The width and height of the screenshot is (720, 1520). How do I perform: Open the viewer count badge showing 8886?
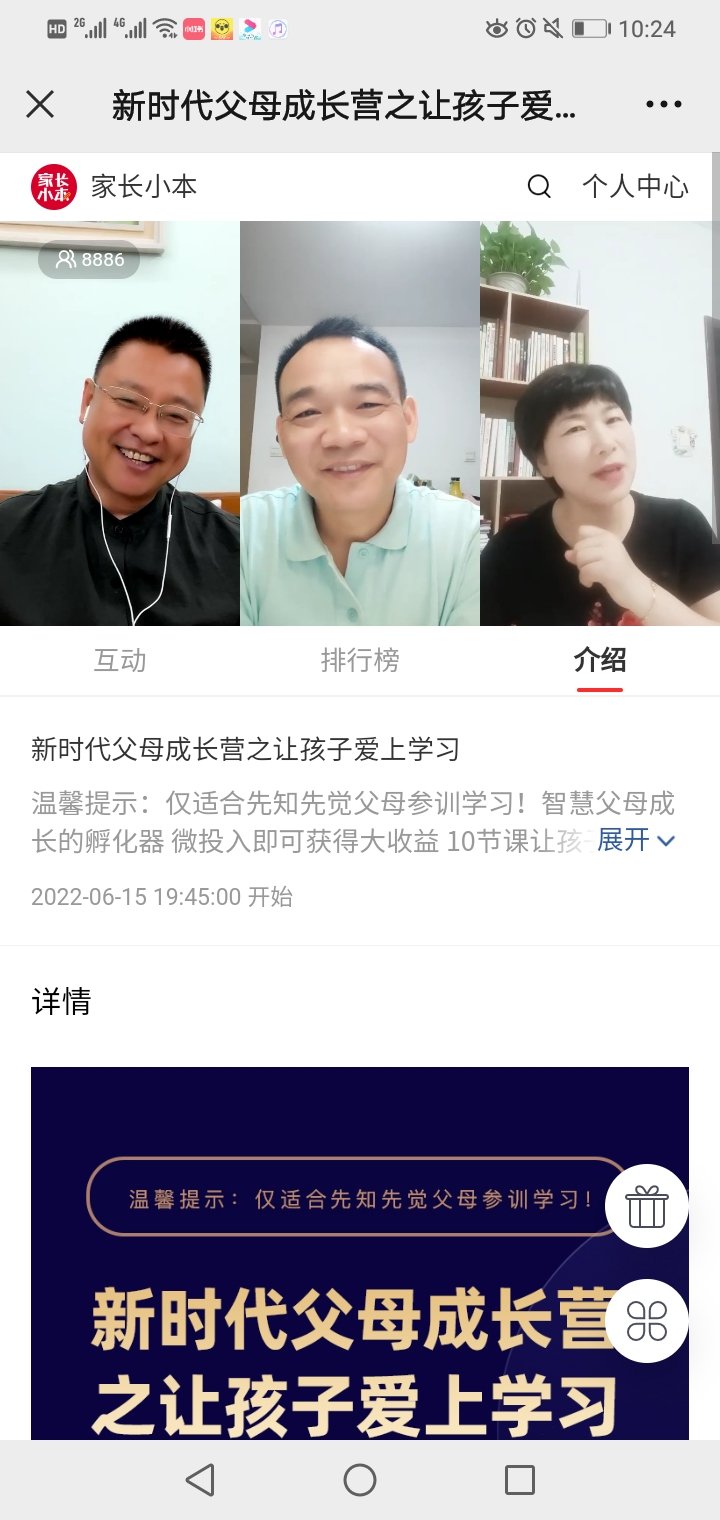[90, 260]
